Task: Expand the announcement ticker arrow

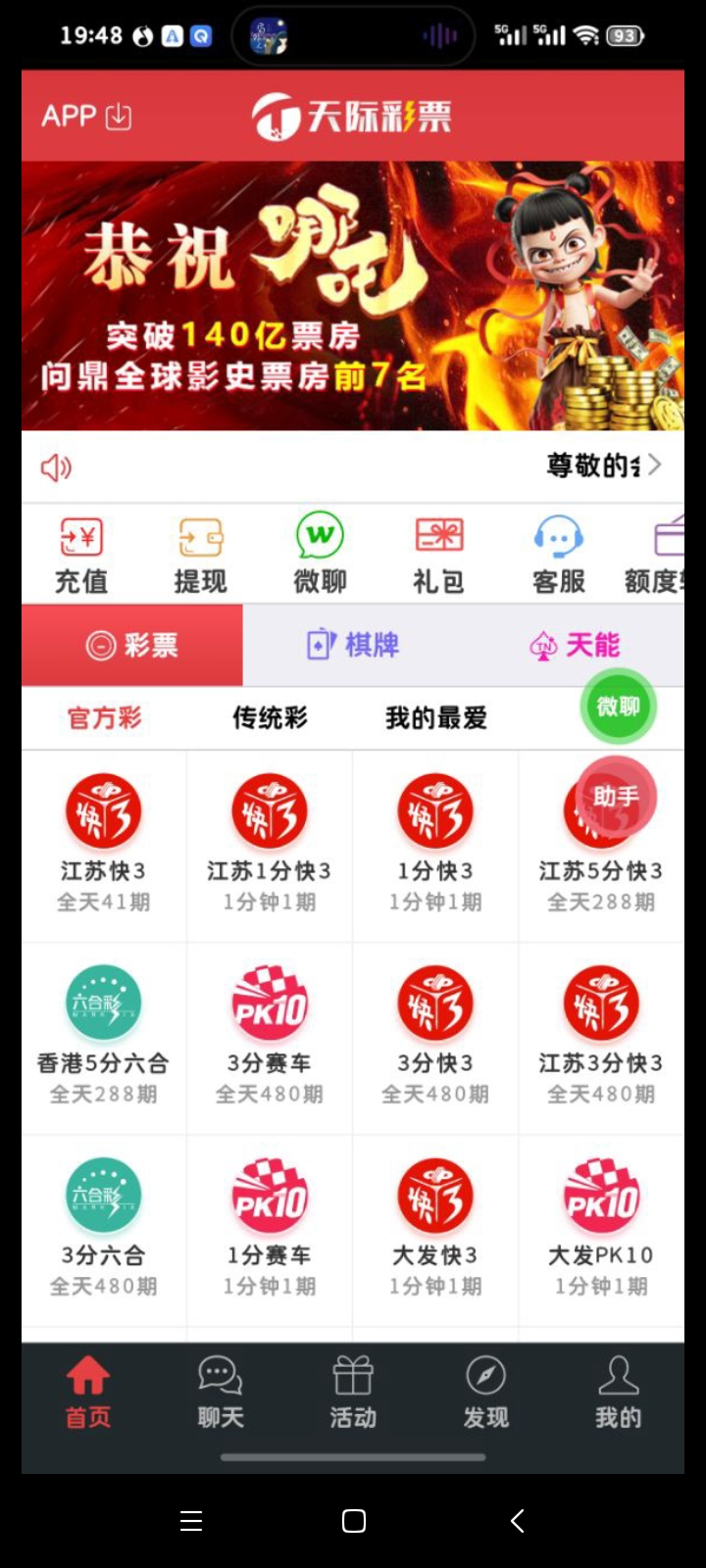Action: [654, 465]
